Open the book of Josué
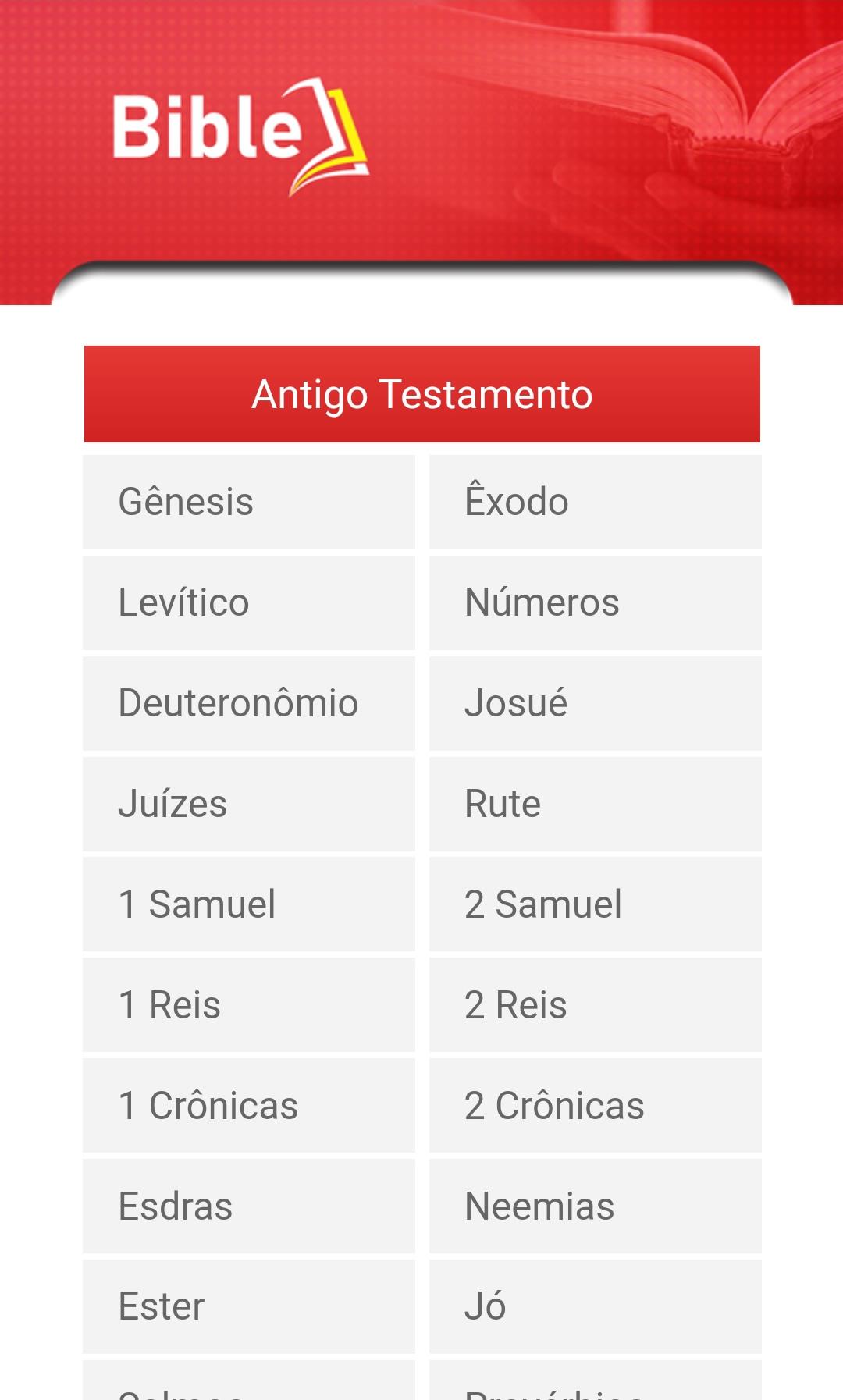The image size is (843, 1400). pos(596,703)
